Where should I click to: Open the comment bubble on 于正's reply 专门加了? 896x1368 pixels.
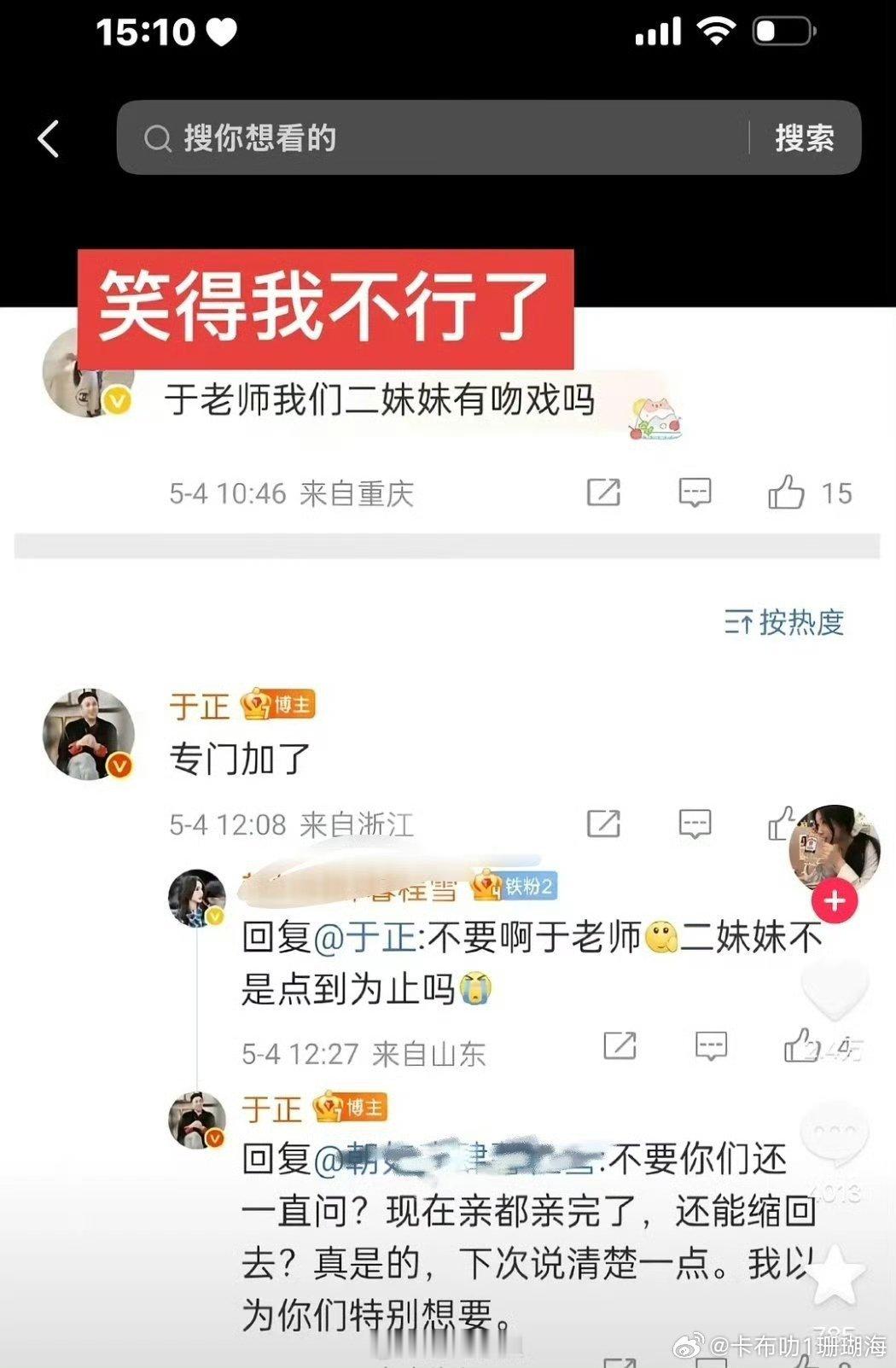point(695,824)
